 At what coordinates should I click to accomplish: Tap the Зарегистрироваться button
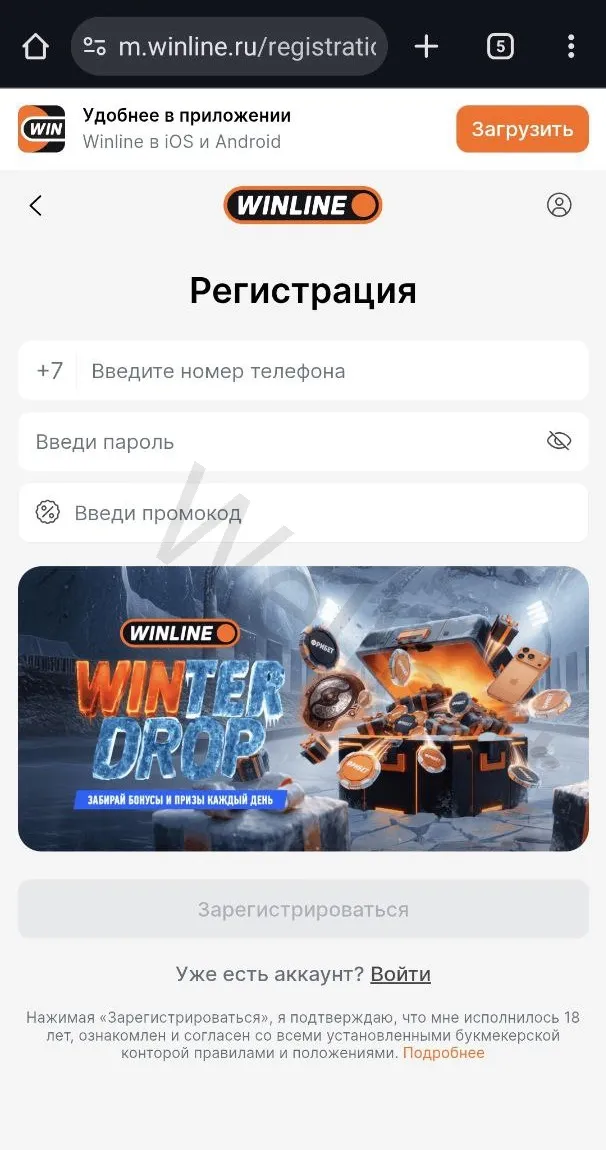(303, 909)
